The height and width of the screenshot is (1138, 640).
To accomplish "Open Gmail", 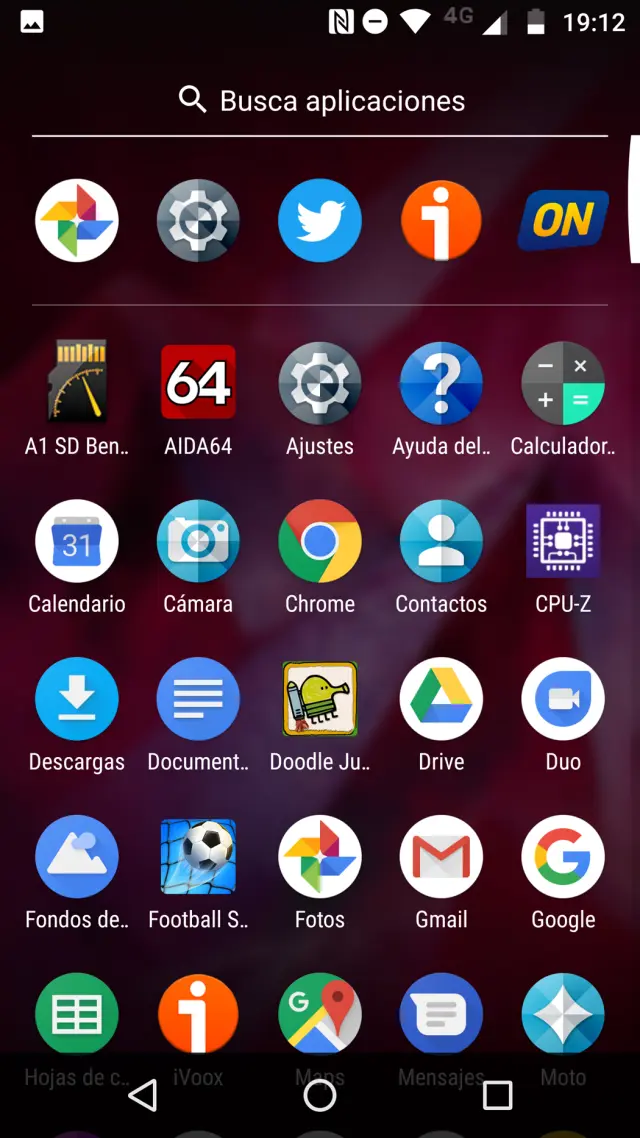I will tap(441, 857).
